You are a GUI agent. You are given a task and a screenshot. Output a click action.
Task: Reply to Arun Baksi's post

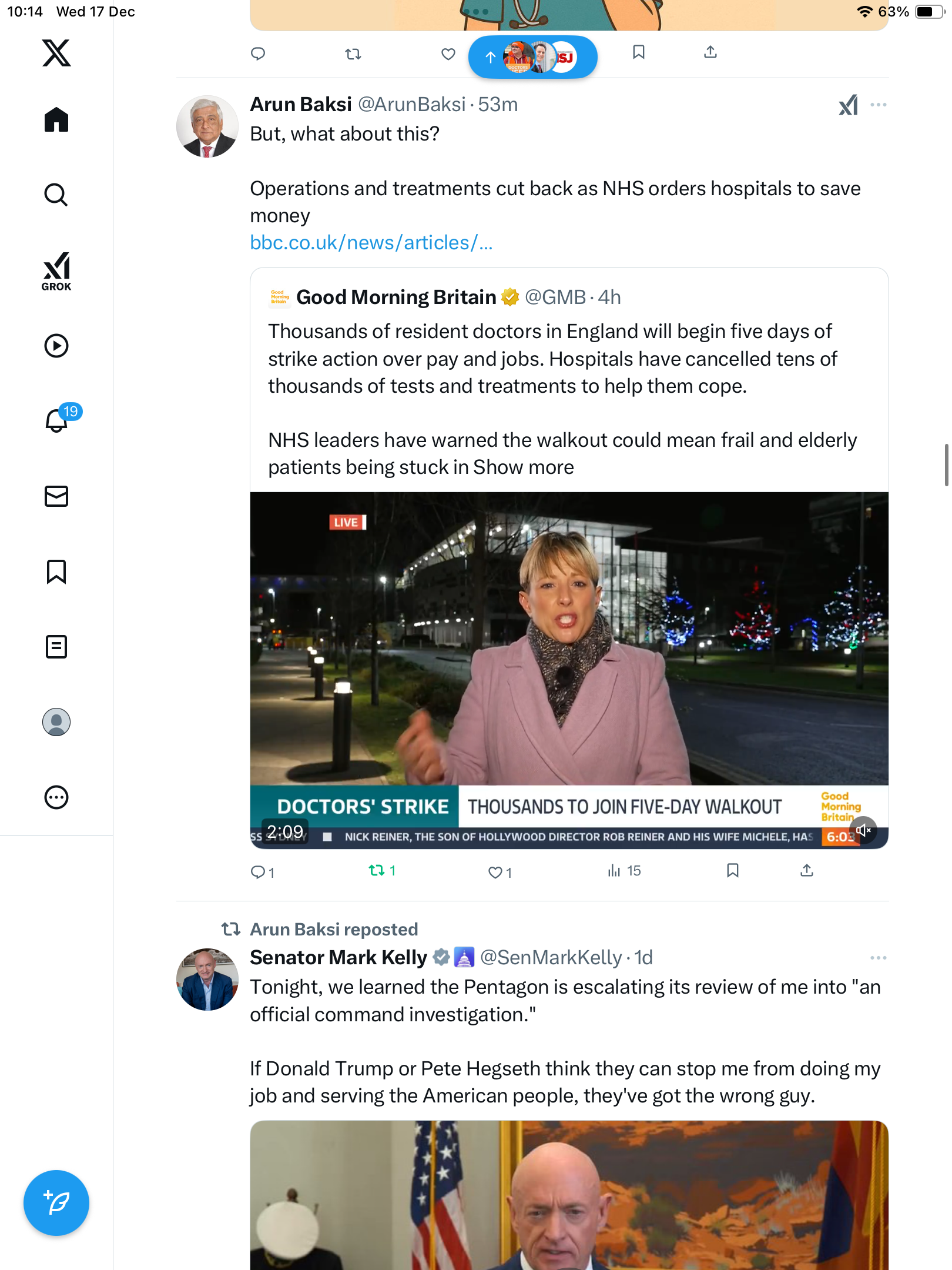tap(259, 872)
